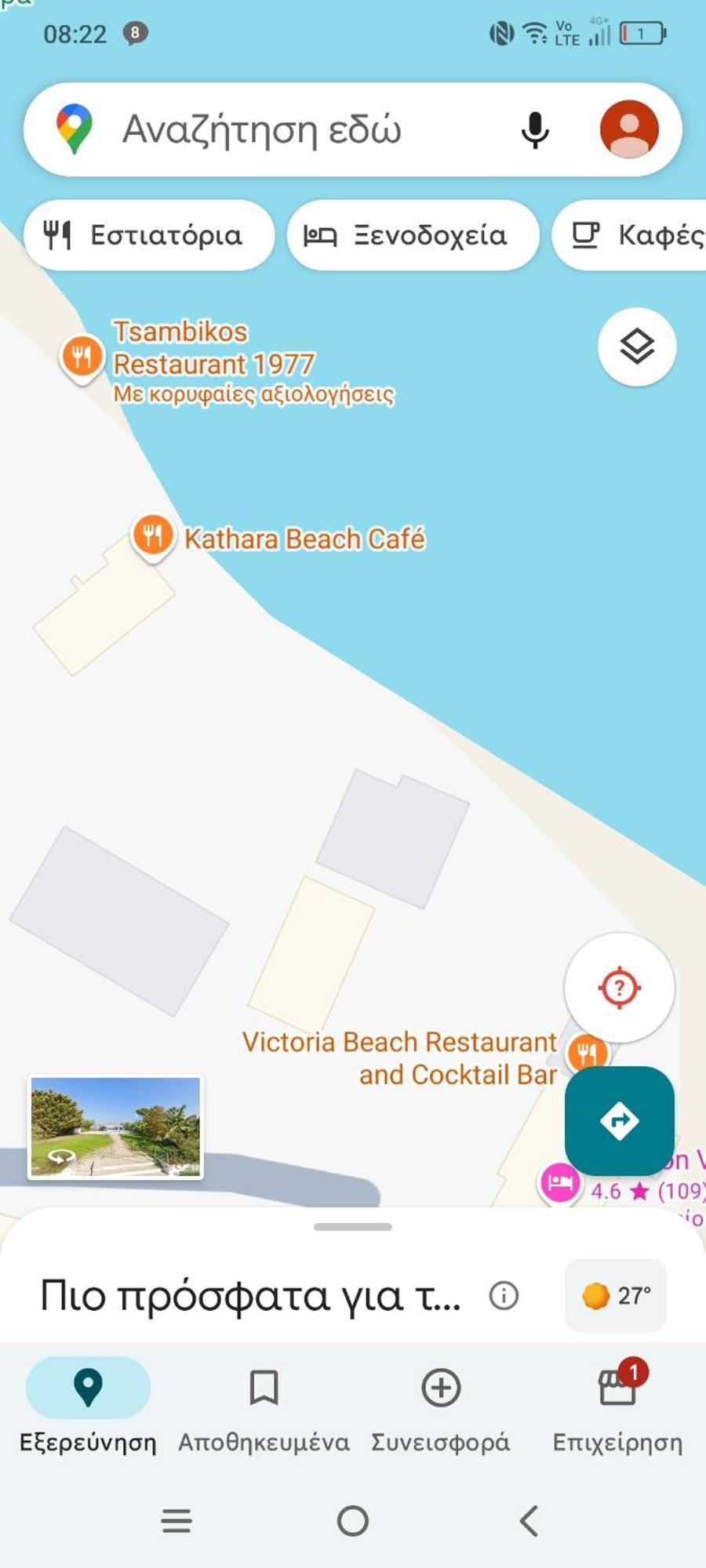Select the Ξενοδοχεία filter chip
The image size is (706, 1568).
point(413,235)
